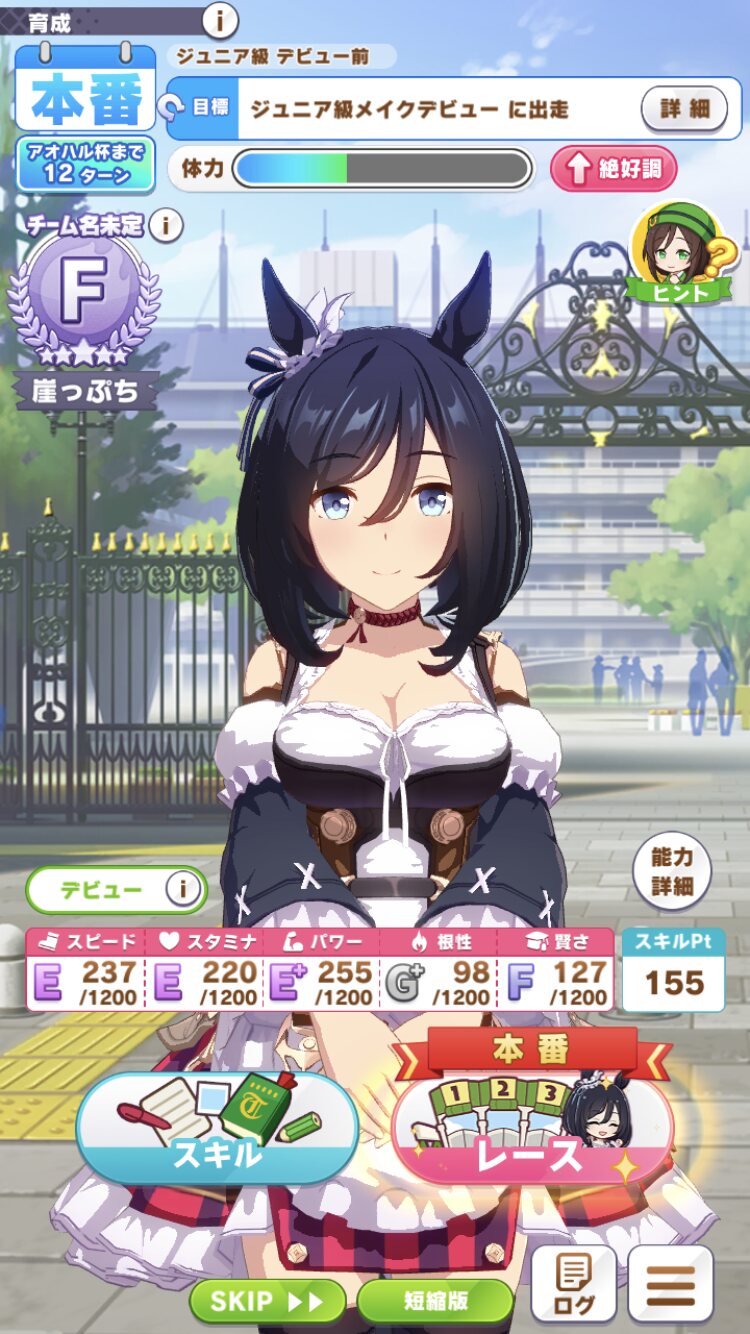Tap the 詳細 button for the goal
The height and width of the screenshot is (1334, 750).
(x=684, y=108)
